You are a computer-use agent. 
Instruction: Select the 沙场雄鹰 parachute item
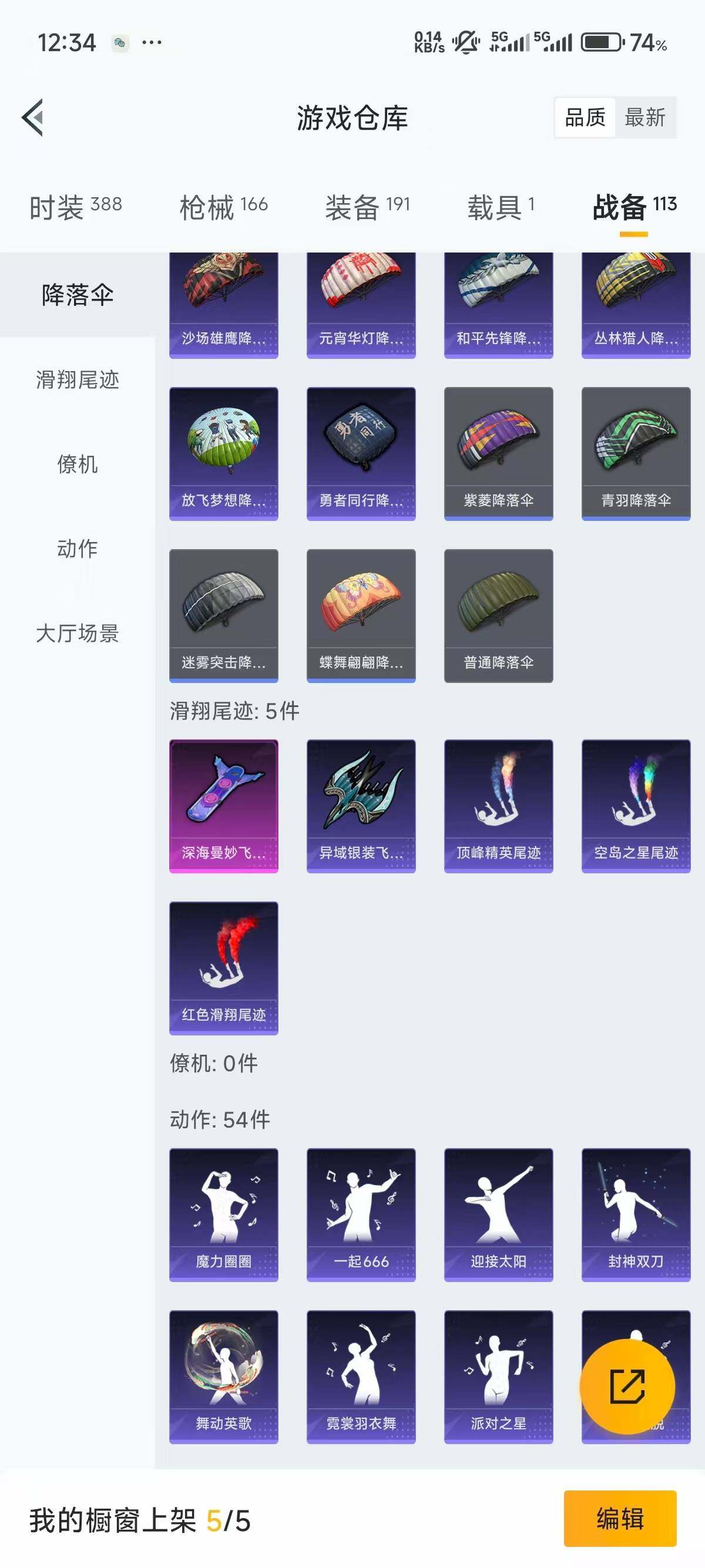[x=223, y=301]
